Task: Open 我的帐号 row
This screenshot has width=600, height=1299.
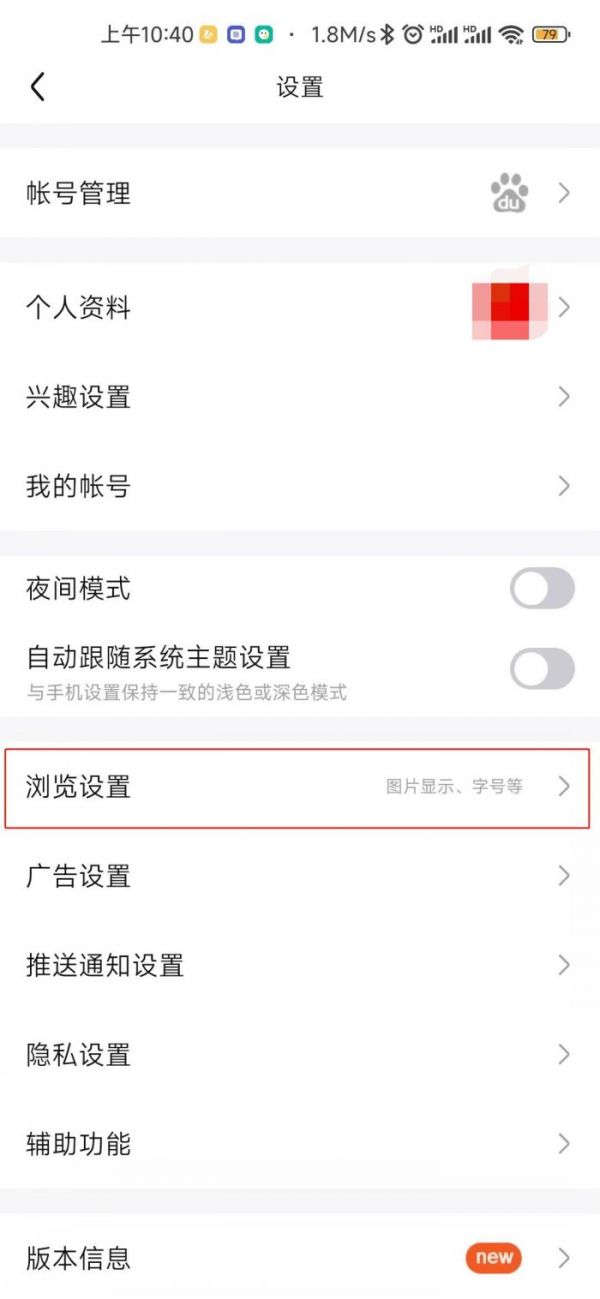Action: click(300, 487)
